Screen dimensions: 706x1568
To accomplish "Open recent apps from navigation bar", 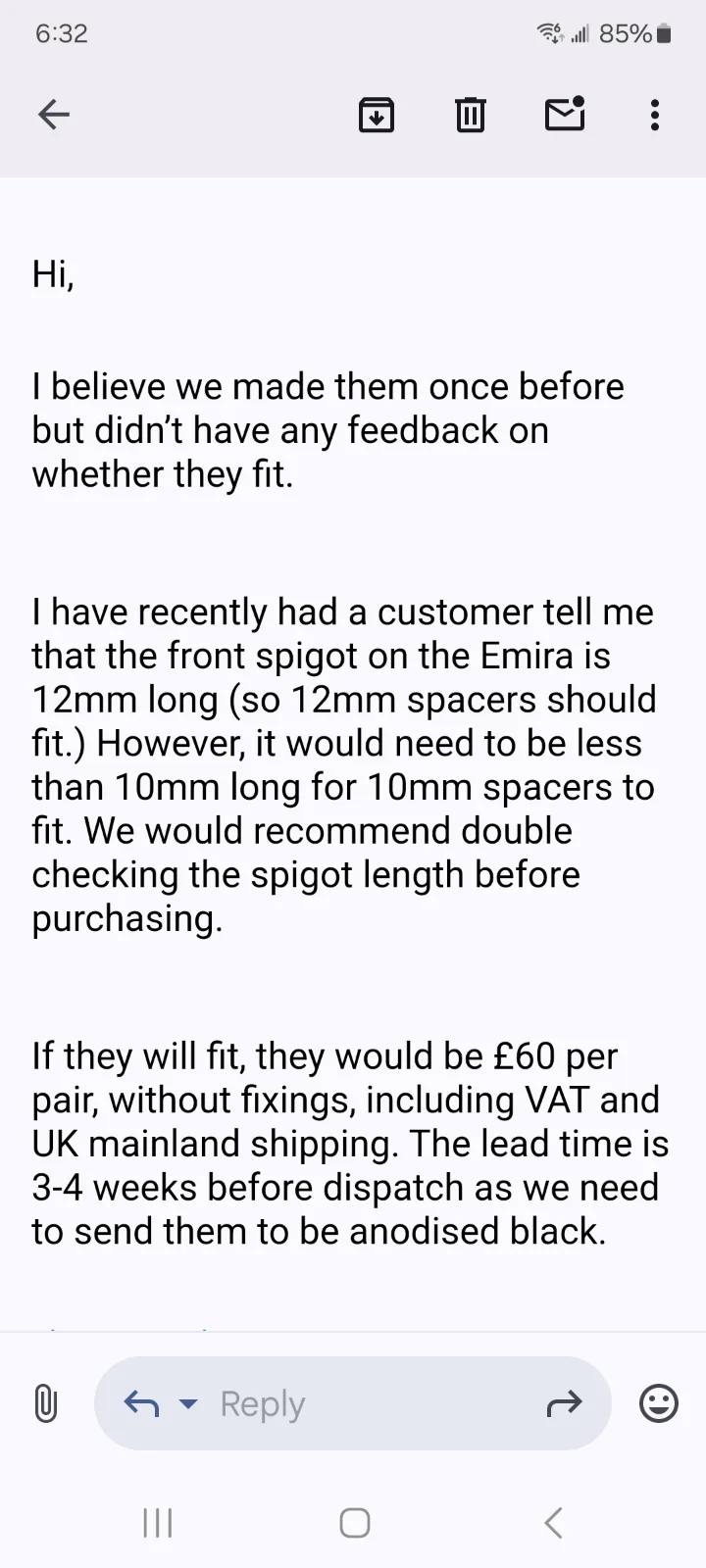I will point(158,1523).
